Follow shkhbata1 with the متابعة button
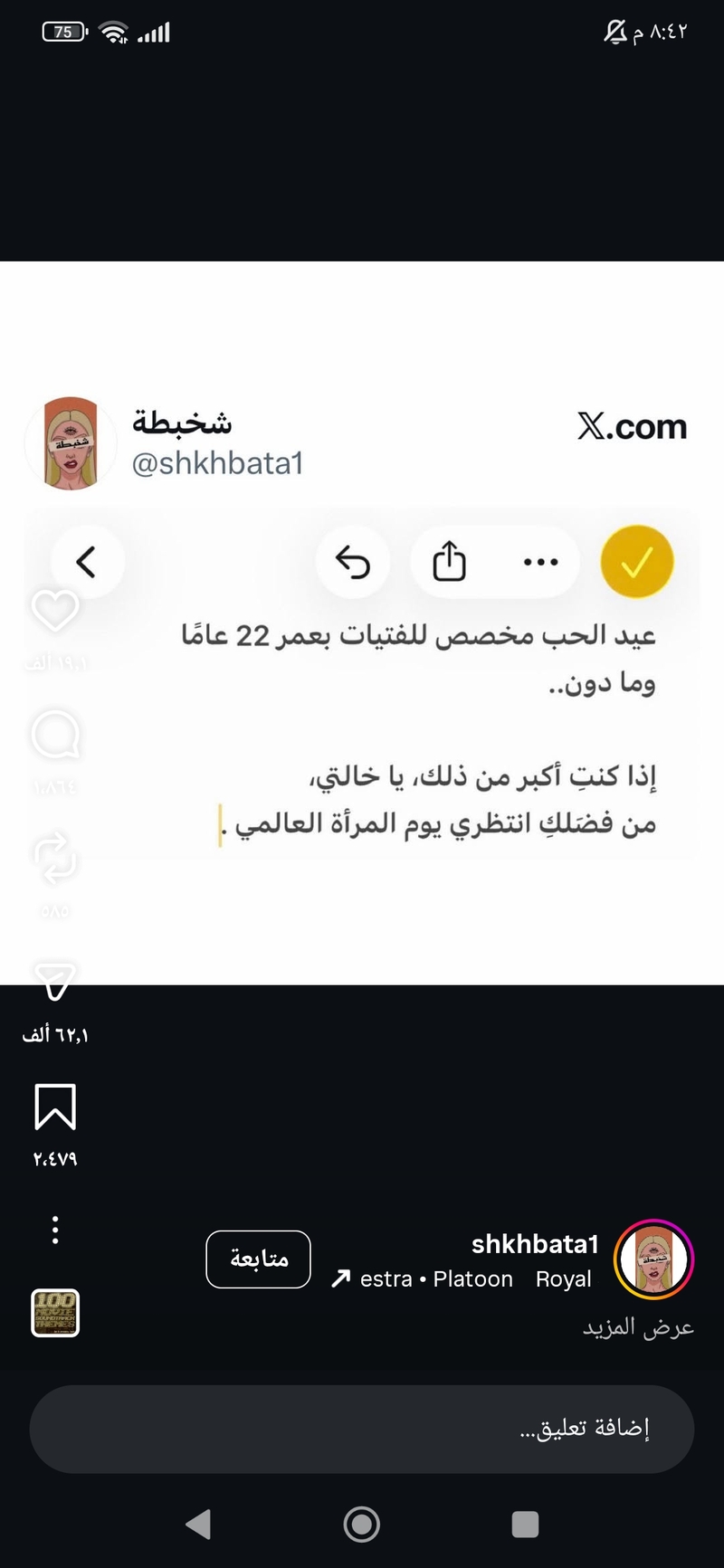The image size is (724, 1568). click(x=258, y=1259)
